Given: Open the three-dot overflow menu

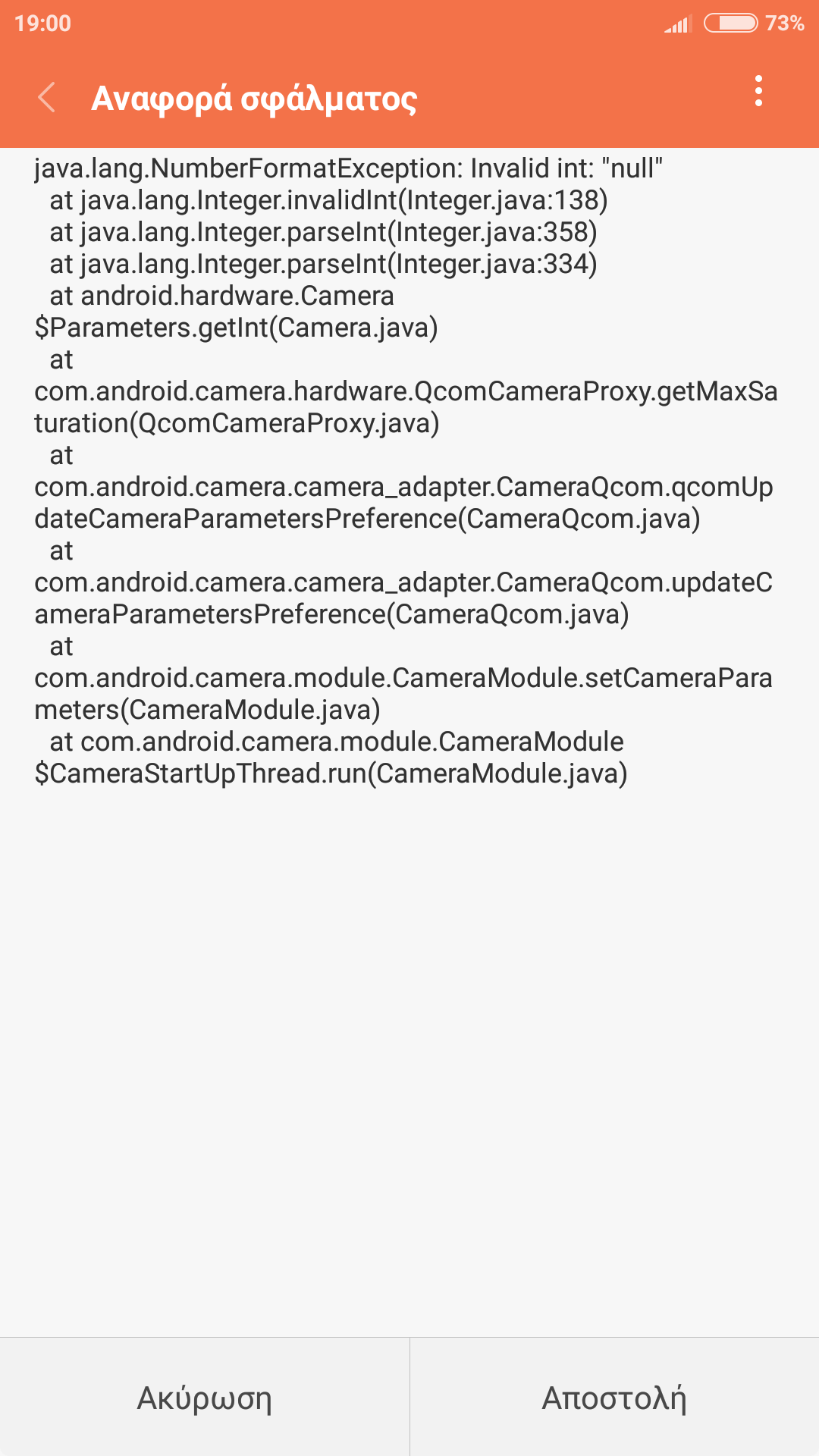Looking at the screenshot, I should pos(758,92).
